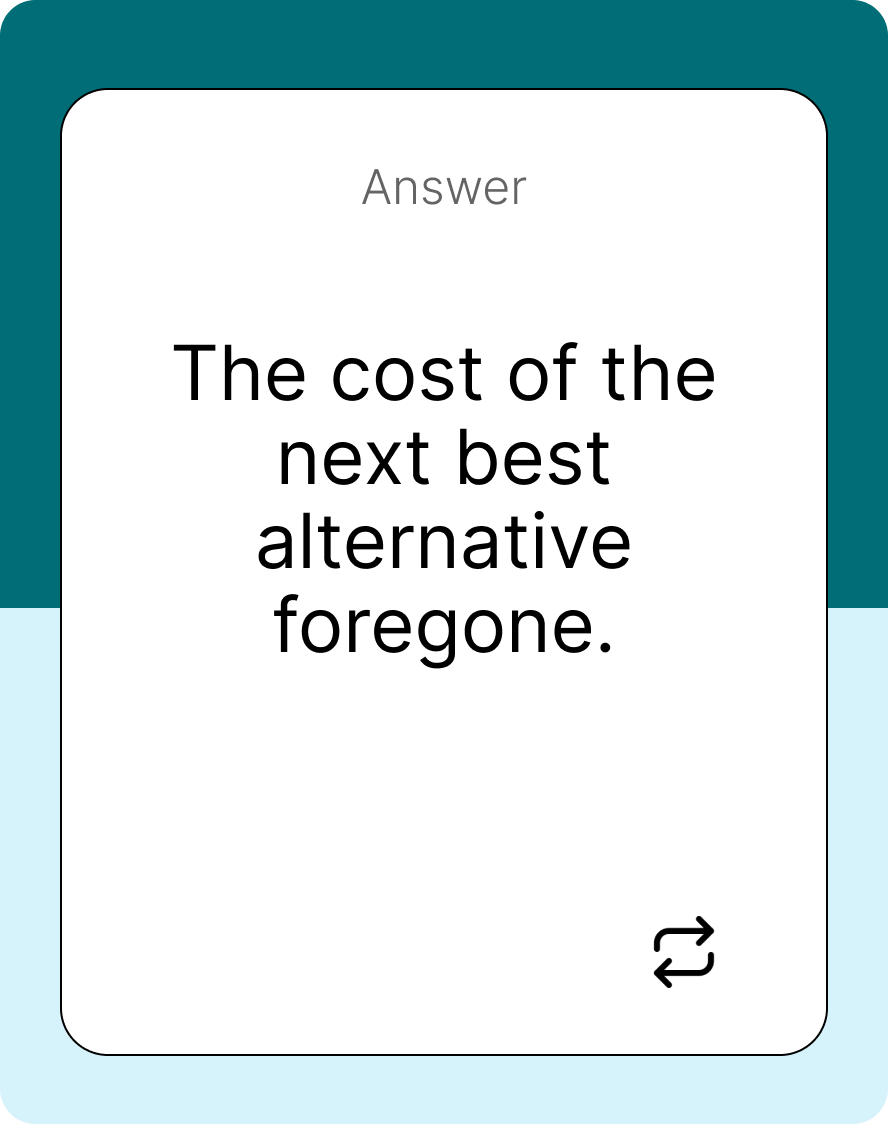Tap the flip card arrows icon
Screen dimensions: 888x1124
tap(684, 951)
